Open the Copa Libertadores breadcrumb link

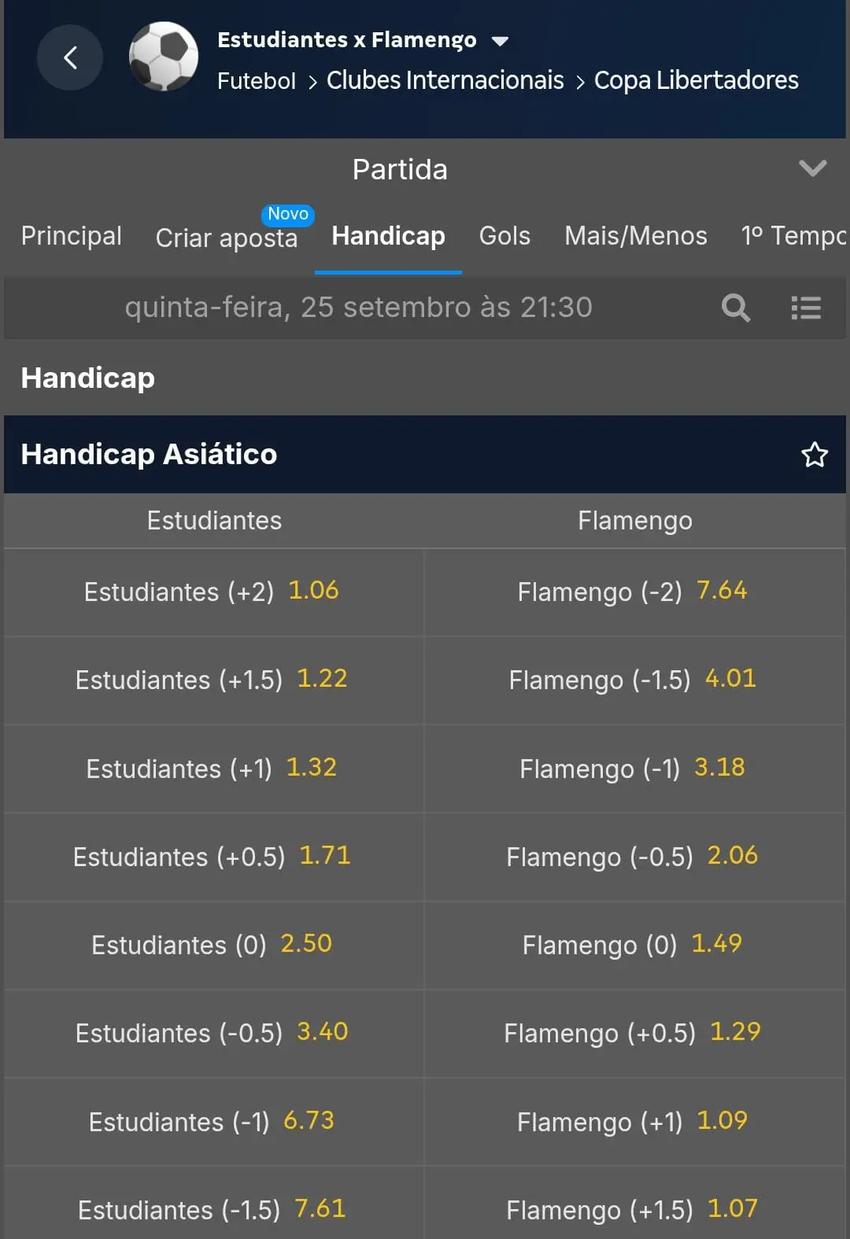(696, 80)
